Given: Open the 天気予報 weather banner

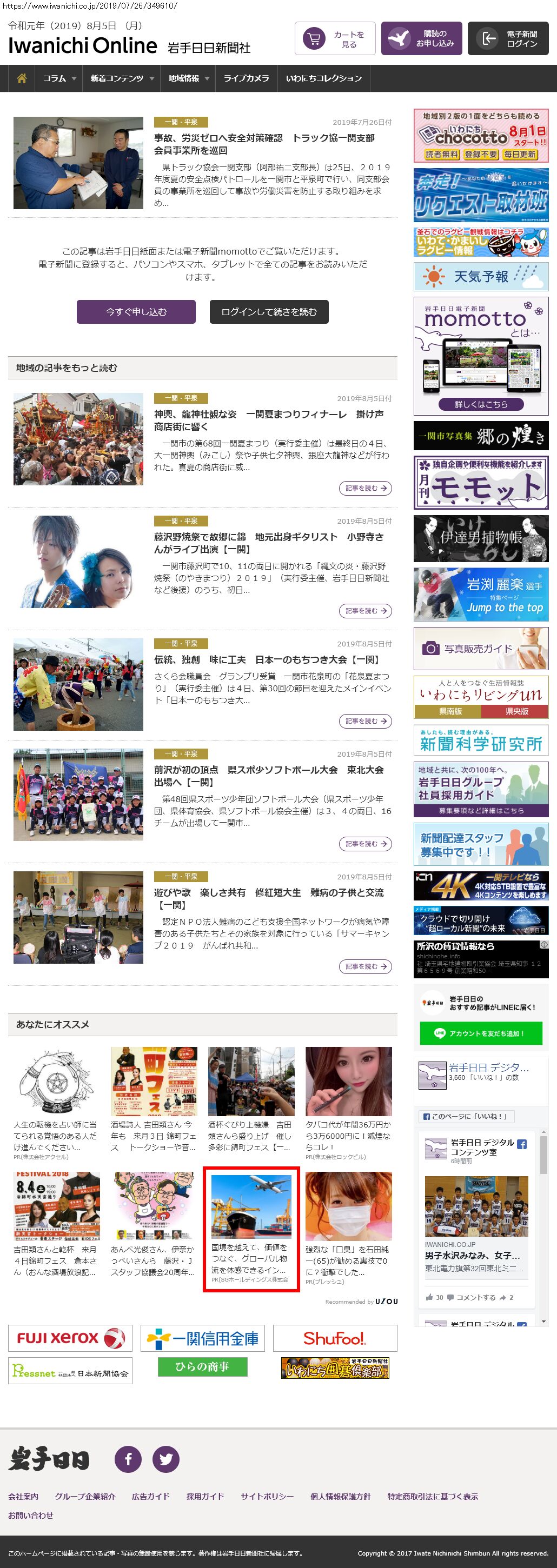Looking at the screenshot, I should pyautogui.click(x=481, y=277).
